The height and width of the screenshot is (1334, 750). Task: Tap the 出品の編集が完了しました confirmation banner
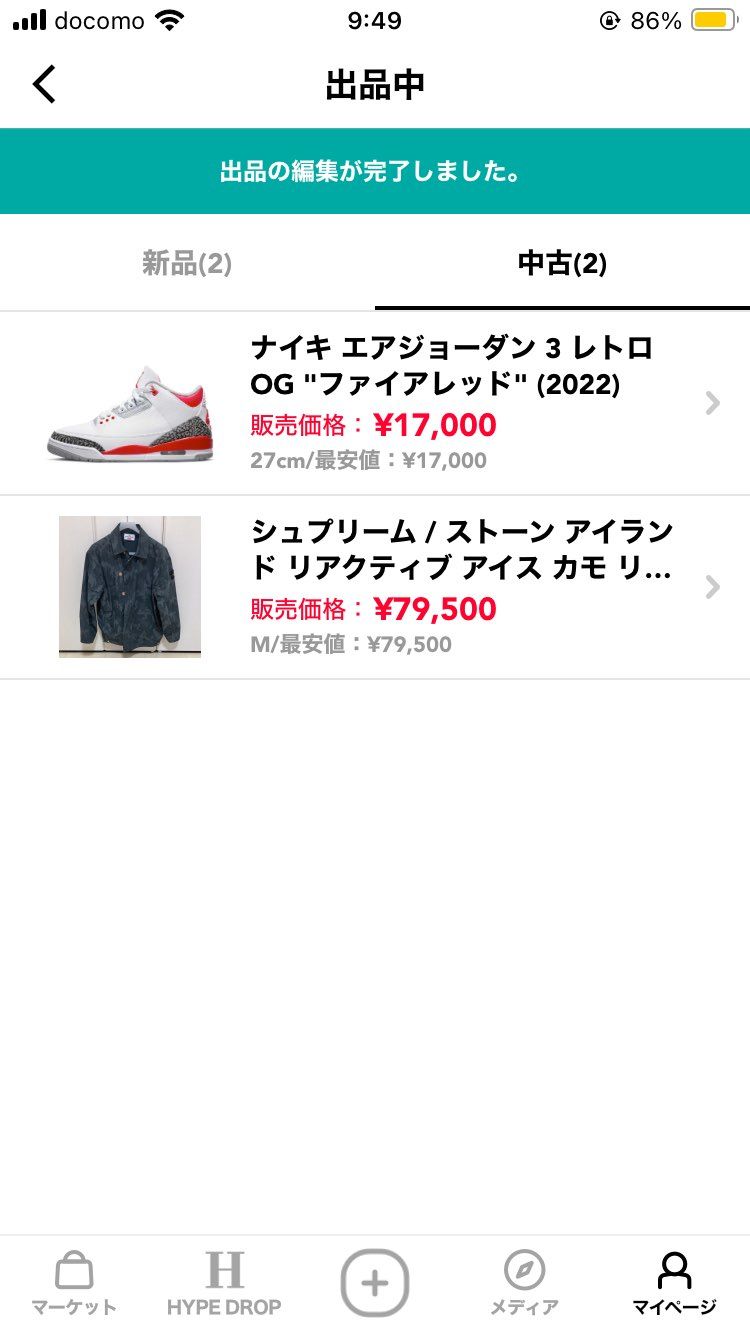[x=374, y=171]
